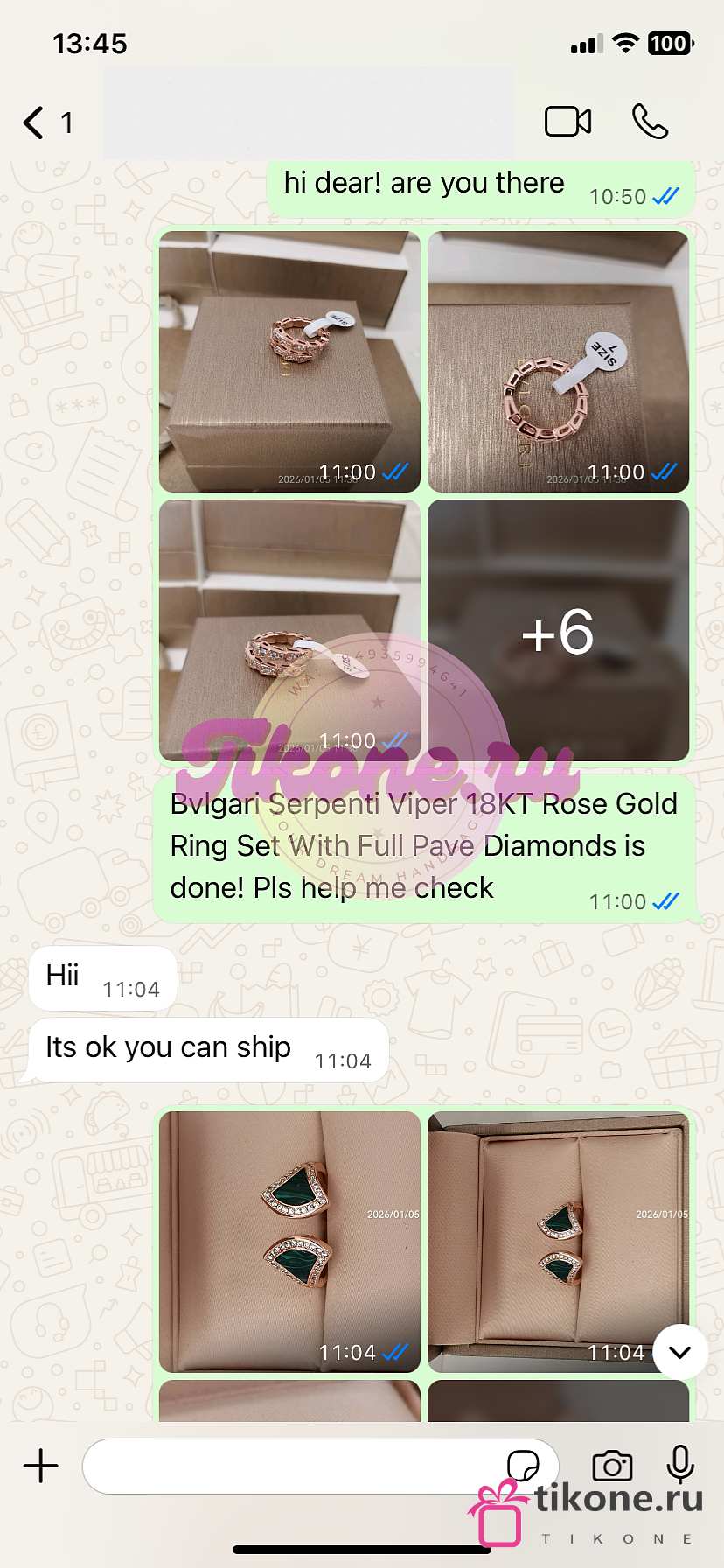Open the camera to take a photo
Screen dimensions: 724x1568
612,1466
